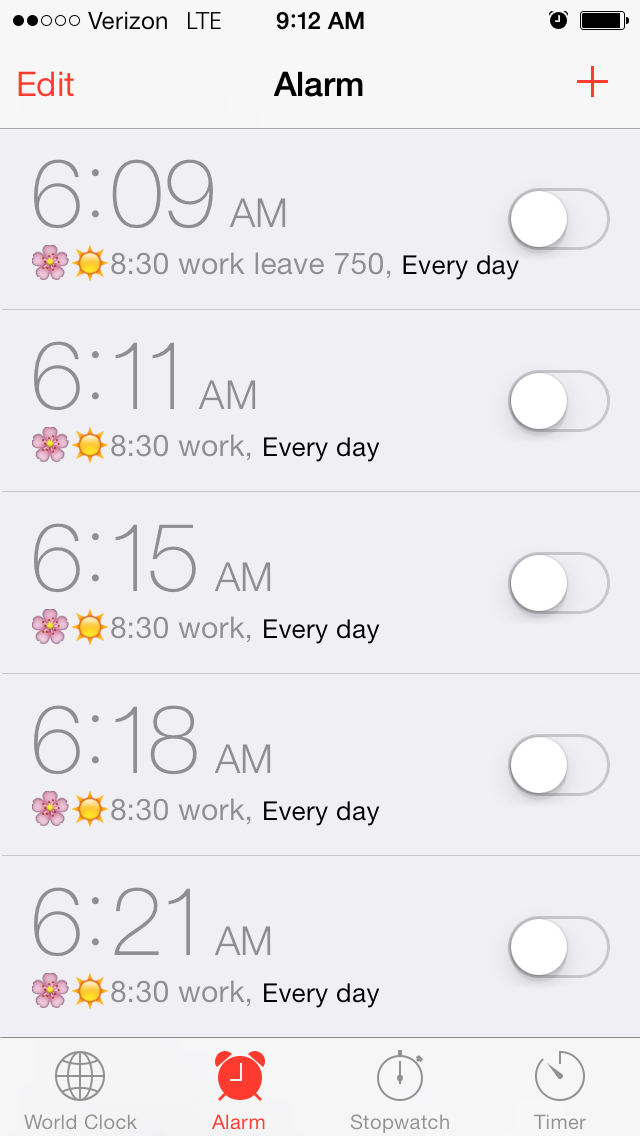
Task: Activate the 6:21 AM alarm
Action: [x=559, y=946]
